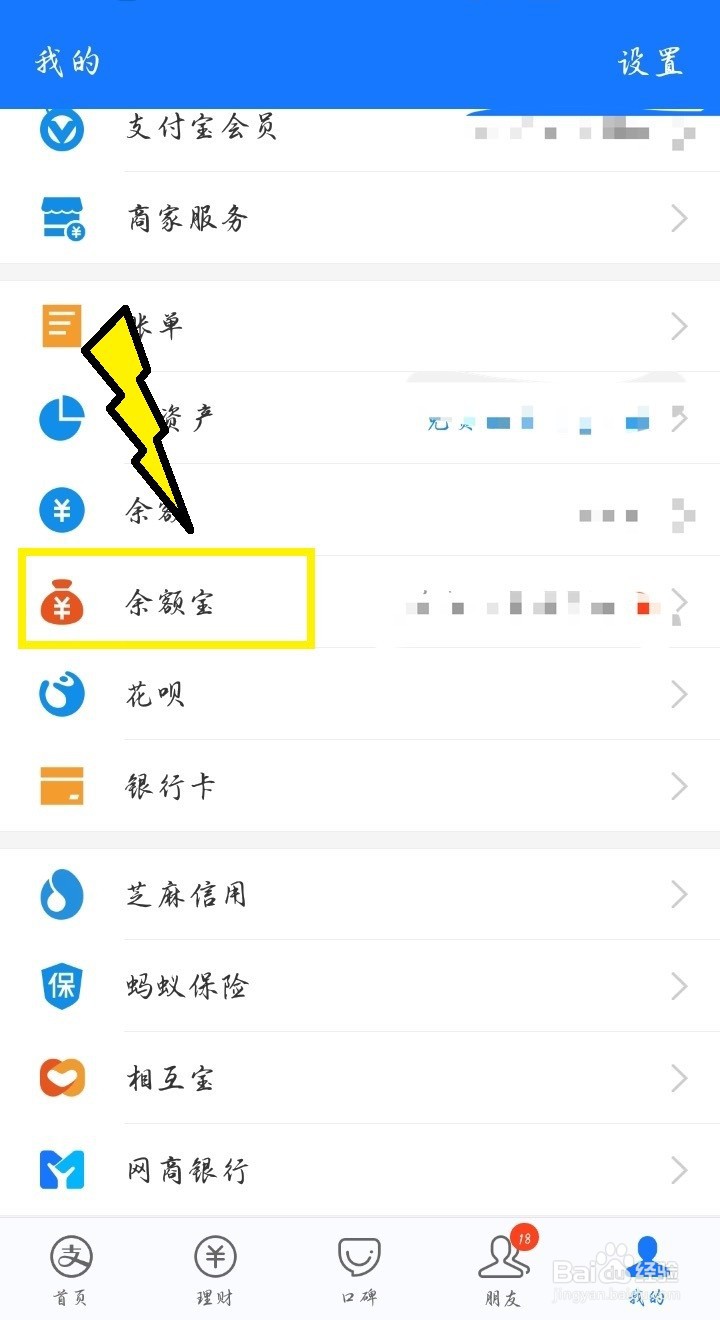Open the MYbank (网商银行) icon
The width and height of the screenshot is (720, 1320).
[62, 1170]
